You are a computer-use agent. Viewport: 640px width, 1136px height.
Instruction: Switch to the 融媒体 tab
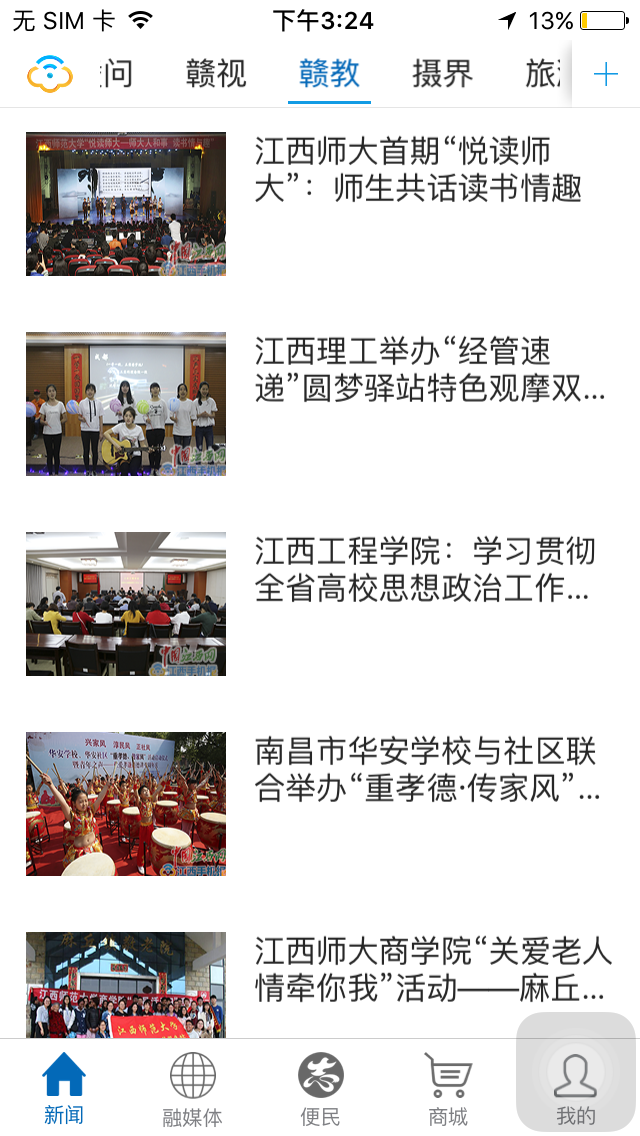[x=192, y=1087]
